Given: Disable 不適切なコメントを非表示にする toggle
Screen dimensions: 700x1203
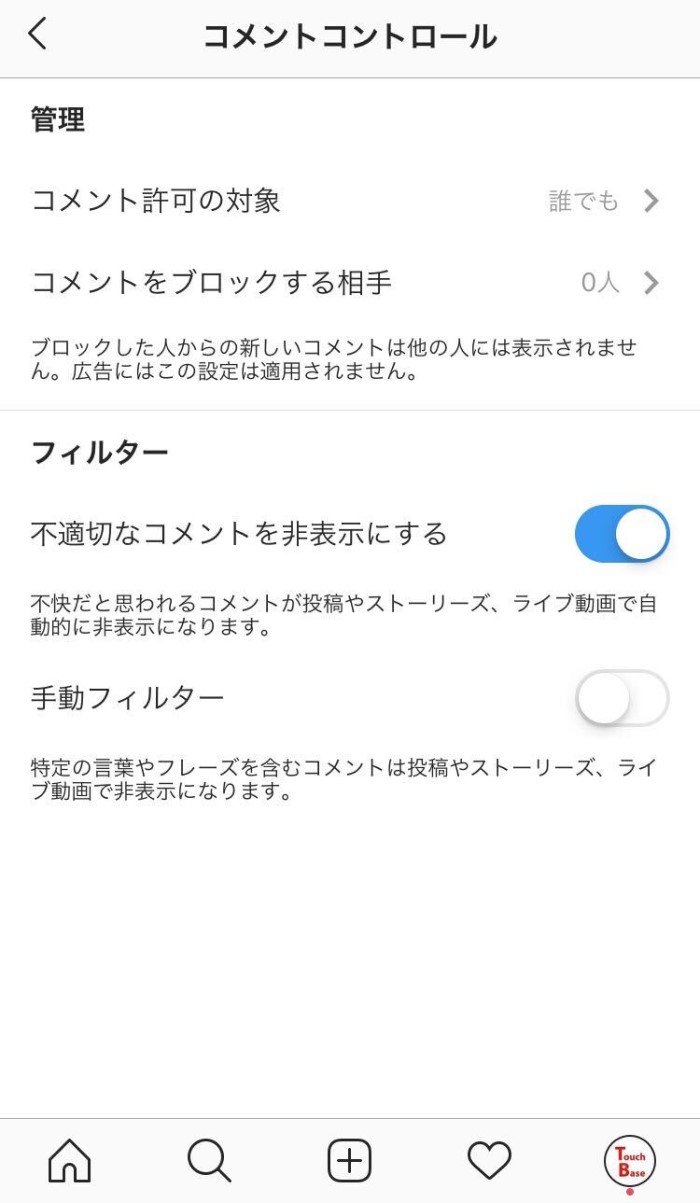Looking at the screenshot, I should pos(621,534).
